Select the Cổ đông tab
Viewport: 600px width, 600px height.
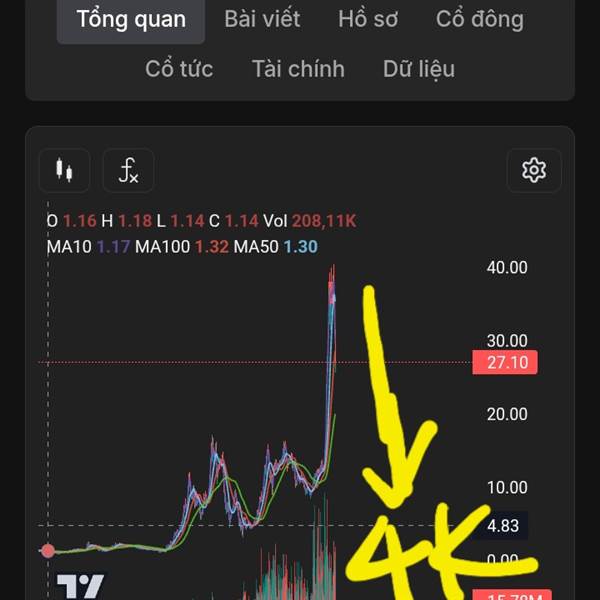click(479, 19)
